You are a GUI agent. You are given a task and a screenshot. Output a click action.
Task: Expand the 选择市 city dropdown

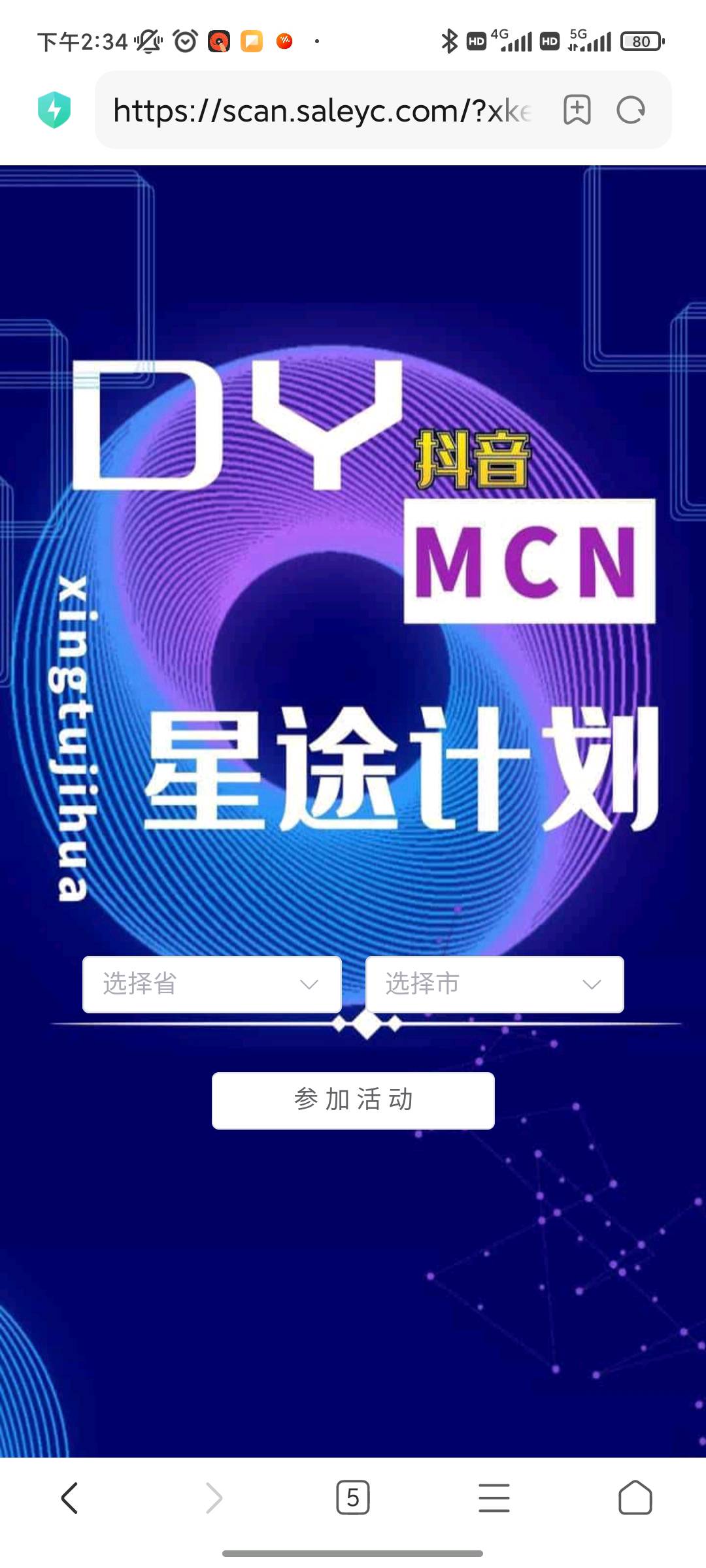(x=494, y=984)
